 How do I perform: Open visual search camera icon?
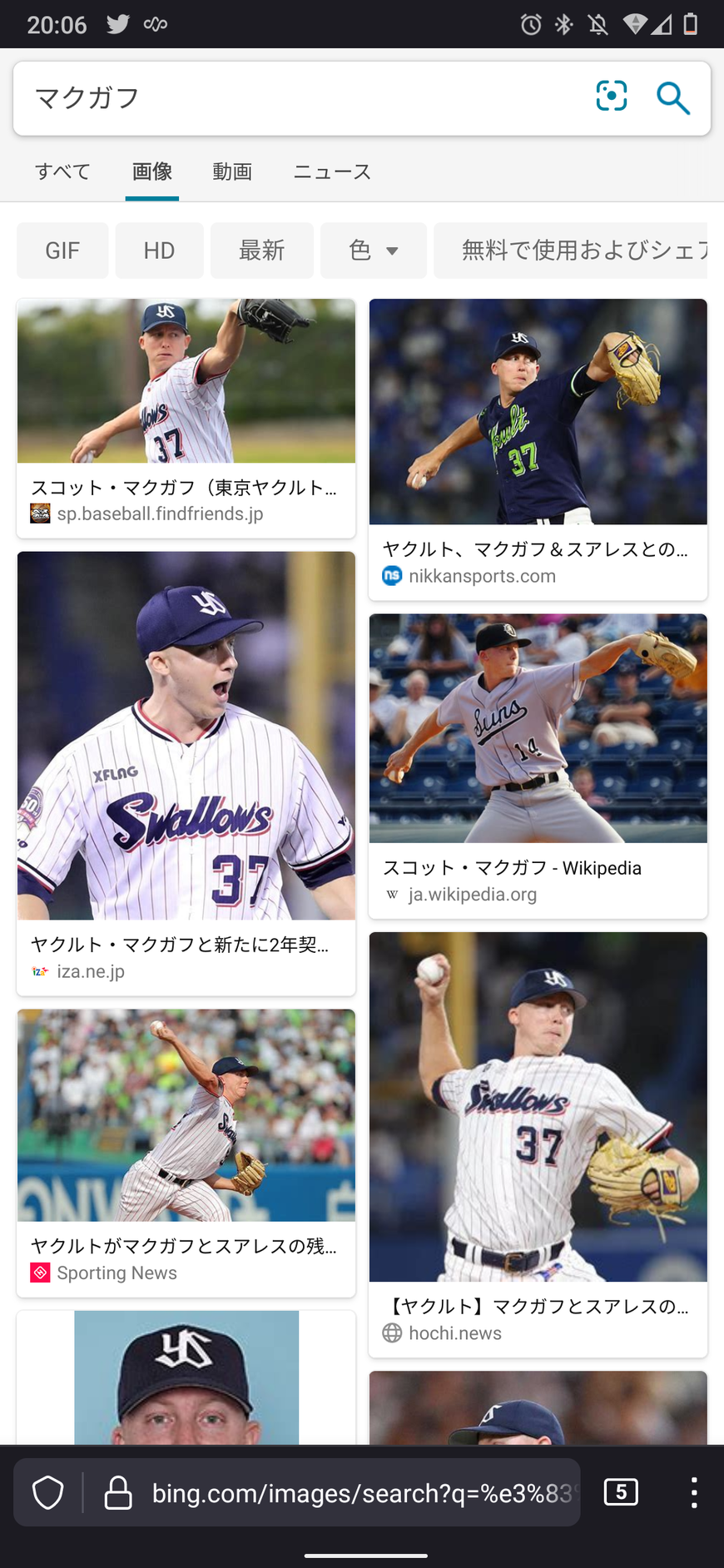[612, 97]
